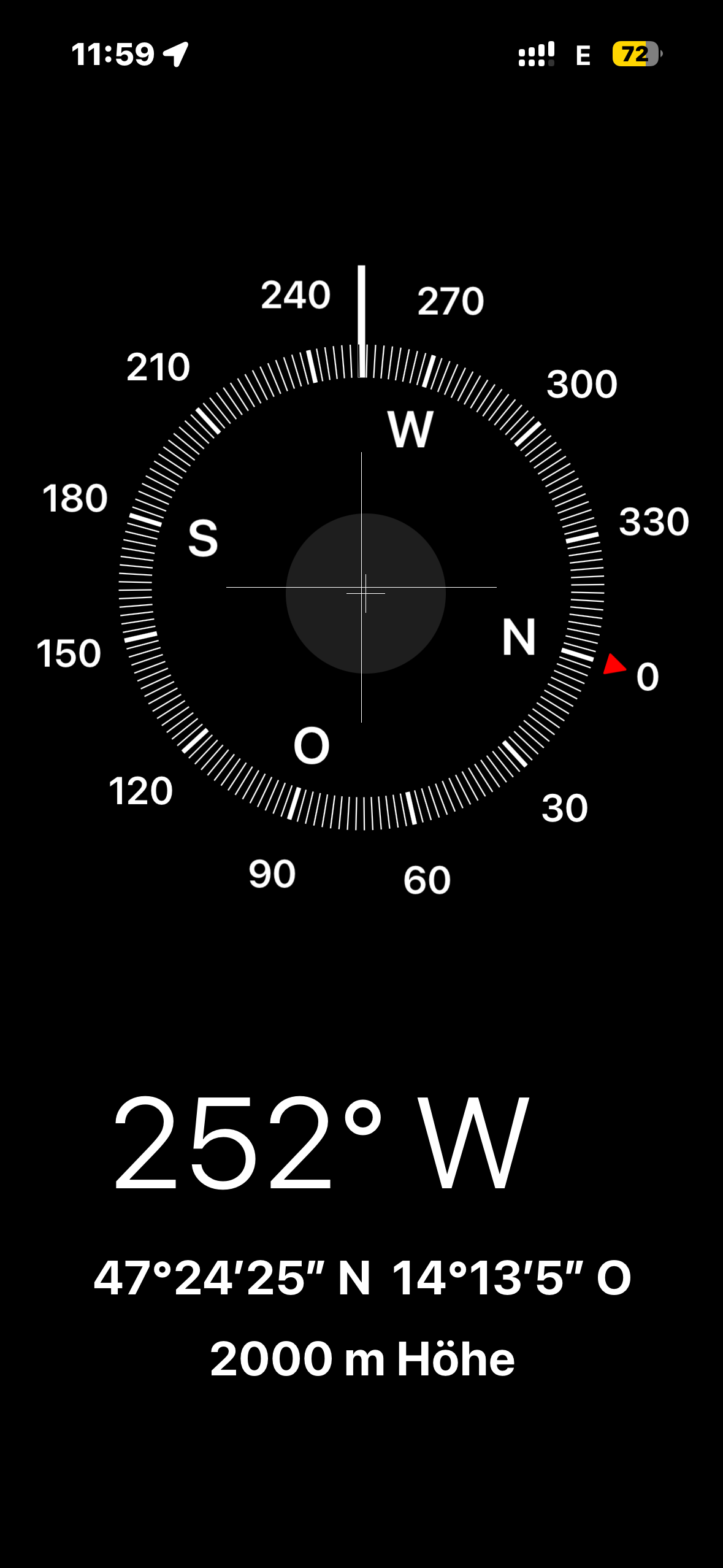The width and height of the screenshot is (723, 1568).
Task: Tap the 180 degree label on the dial
Action: [76, 498]
